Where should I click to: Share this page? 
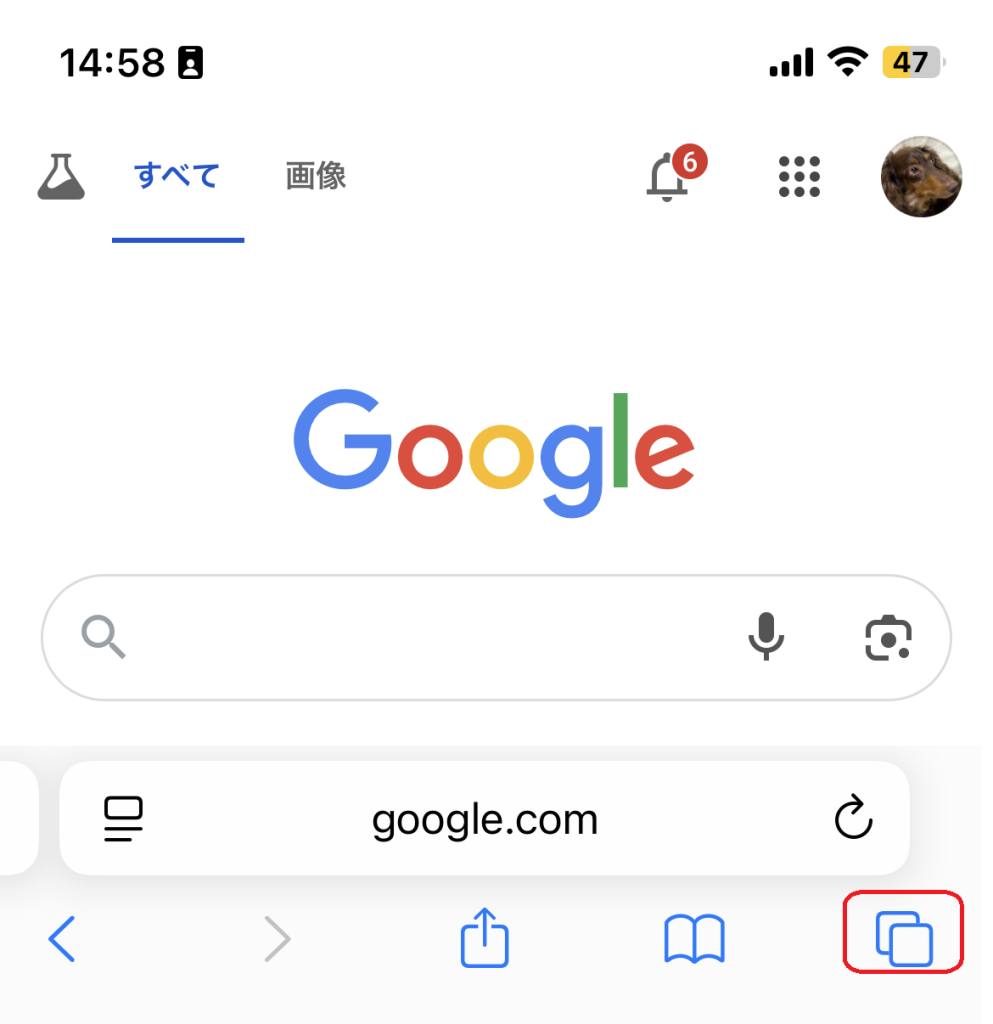[x=485, y=937]
